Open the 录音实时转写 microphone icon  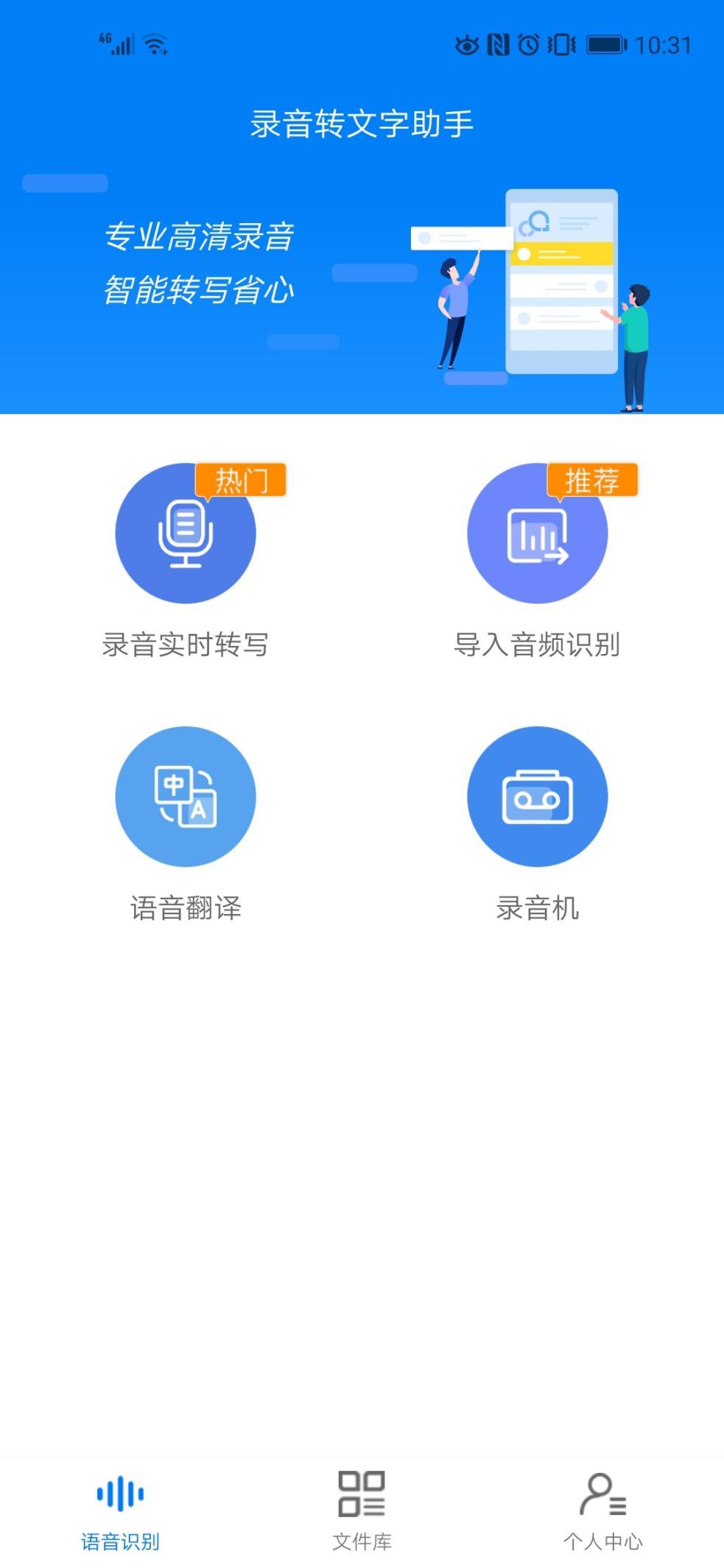click(x=186, y=534)
